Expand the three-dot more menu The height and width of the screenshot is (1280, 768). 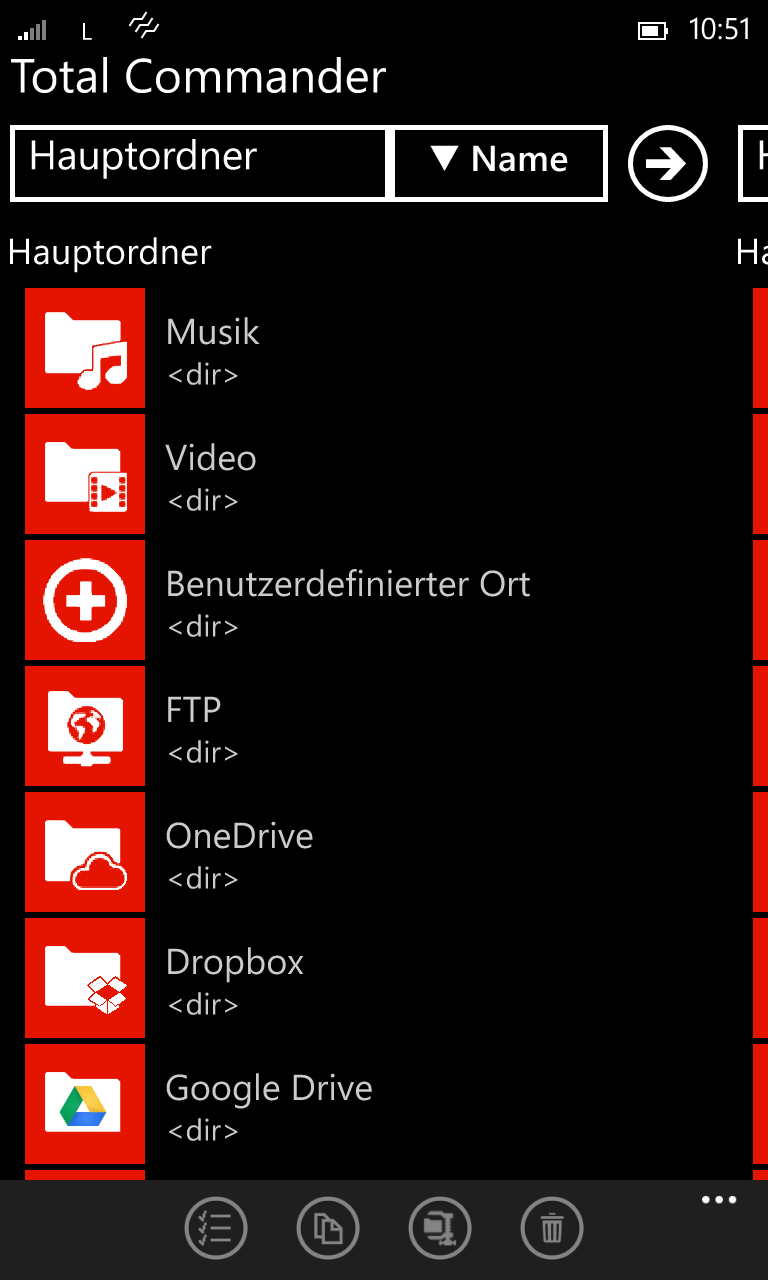pos(719,1200)
